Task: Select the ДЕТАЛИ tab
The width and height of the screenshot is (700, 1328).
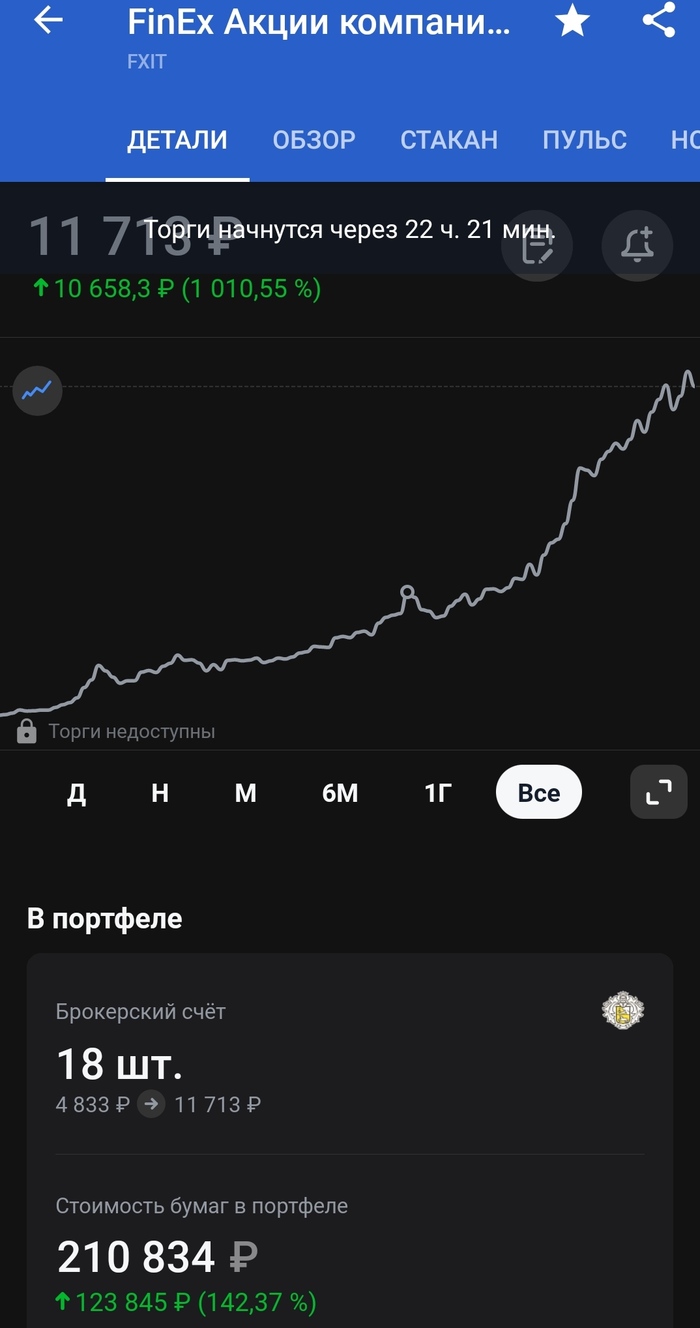Action: click(x=177, y=140)
